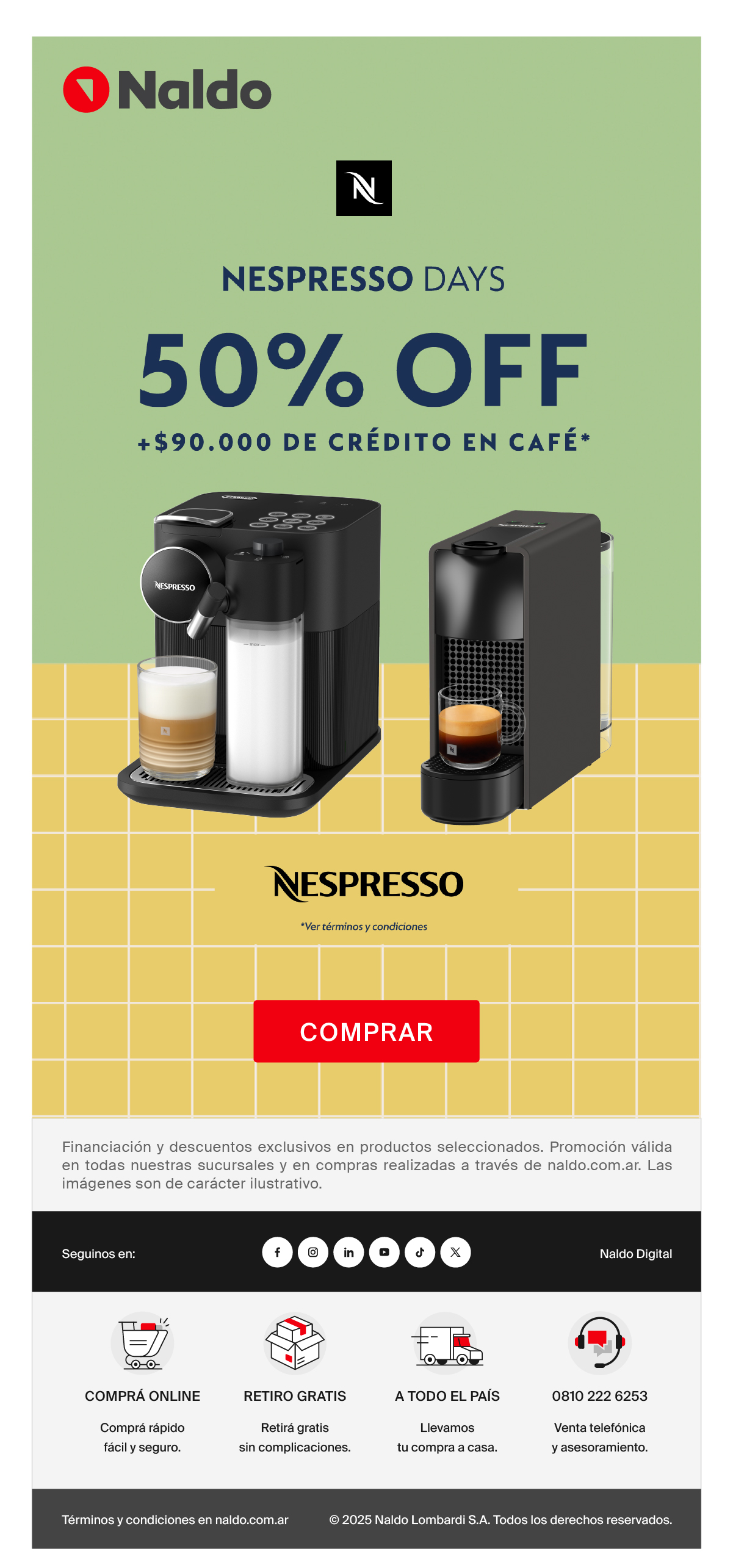This screenshot has height=1568, width=733.
Task: Visit Naldo's LinkedIn page
Action: [x=348, y=1252]
